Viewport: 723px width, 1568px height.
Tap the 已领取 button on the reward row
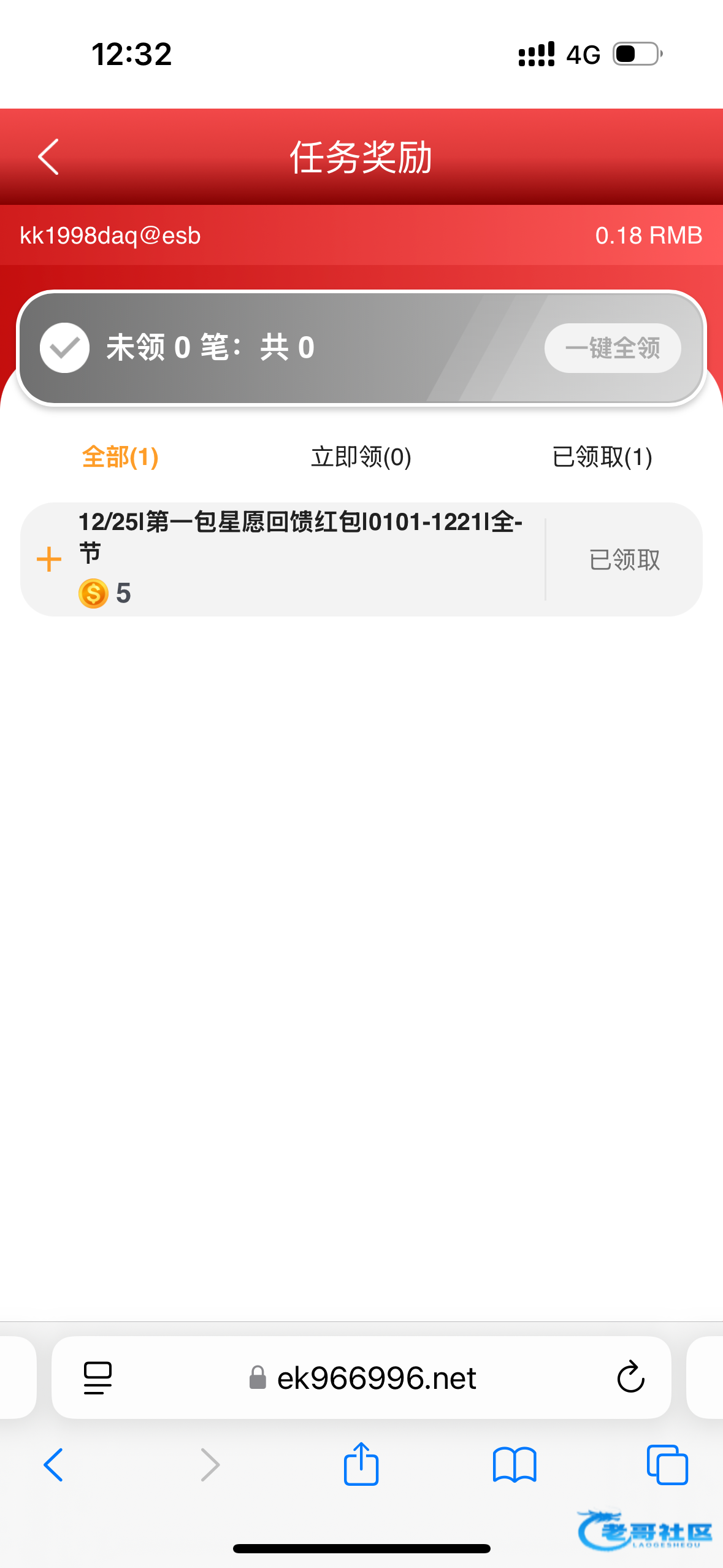624,559
